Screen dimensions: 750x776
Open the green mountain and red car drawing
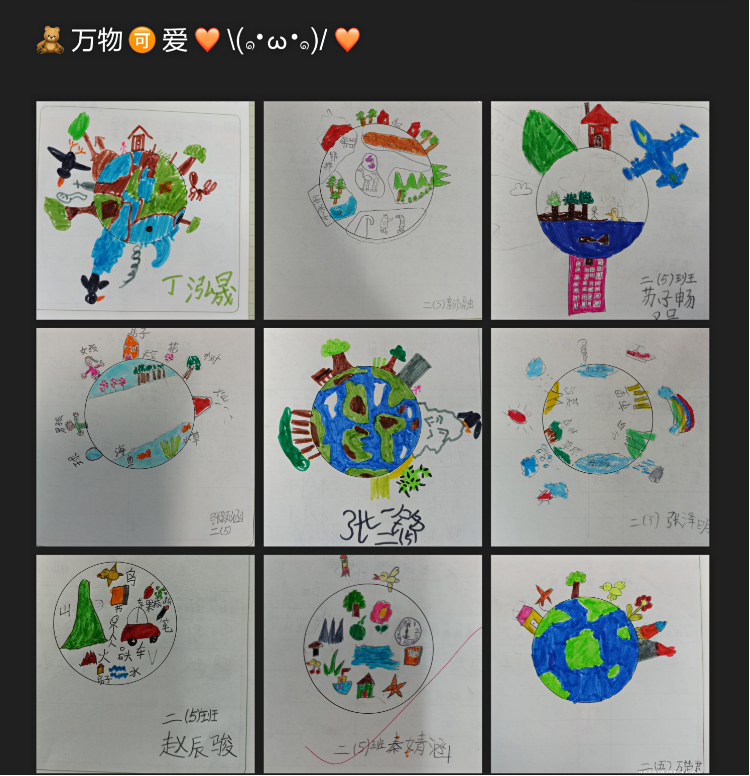coord(145,663)
